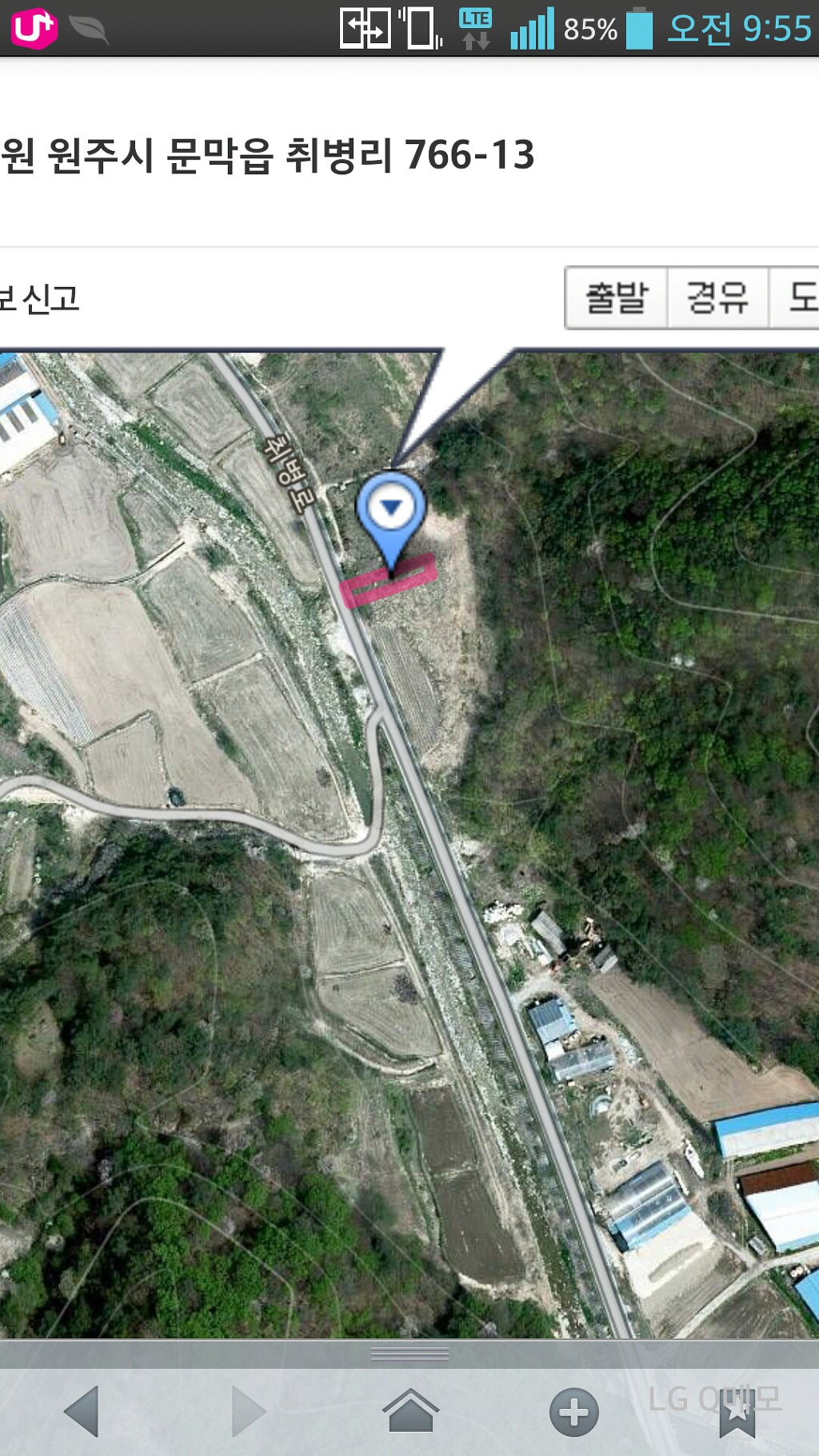The image size is (819, 1456).
Task: Open the browser home page
Action: (x=410, y=1410)
